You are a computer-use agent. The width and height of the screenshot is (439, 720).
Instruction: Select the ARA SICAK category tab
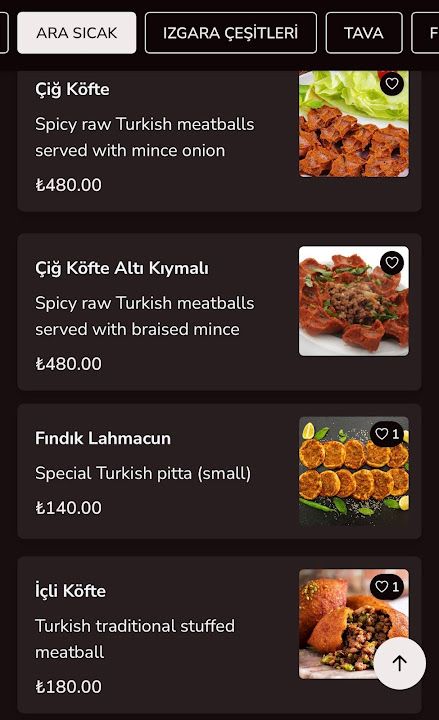(x=77, y=33)
